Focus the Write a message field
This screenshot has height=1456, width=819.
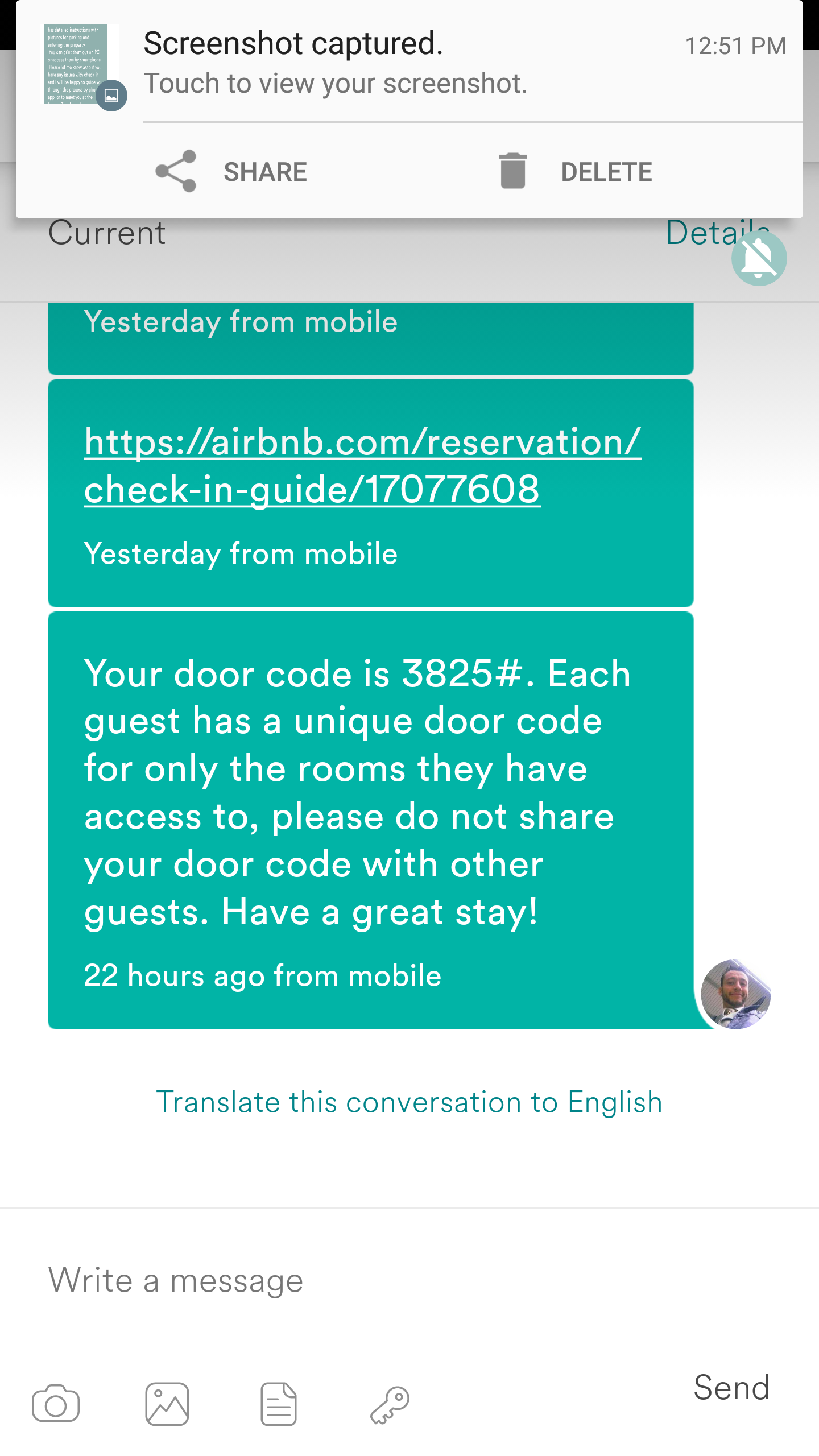click(x=364, y=1281)
